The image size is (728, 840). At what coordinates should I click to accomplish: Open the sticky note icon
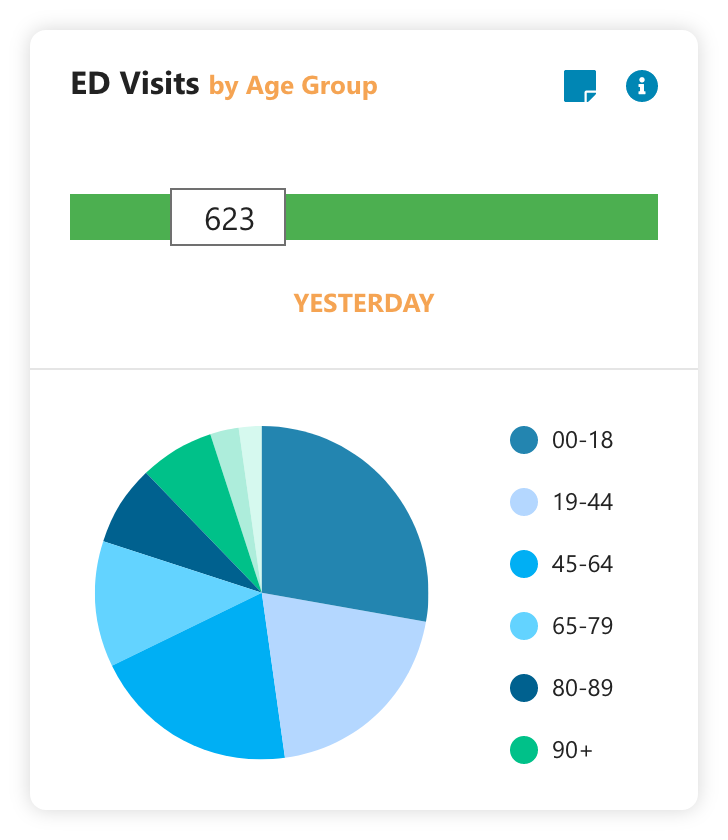pyautogui.click(x=580, y=86)
